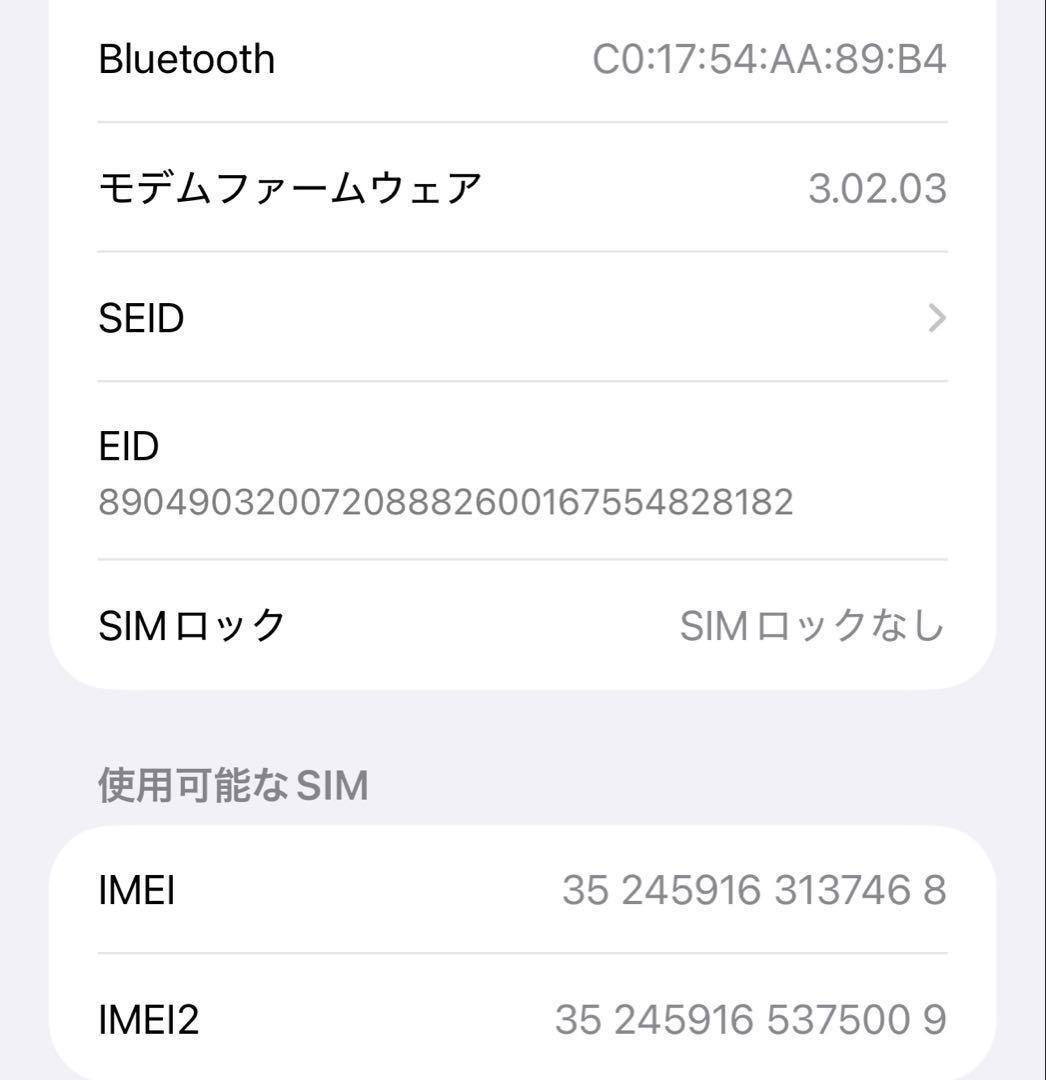
Task: Tap the long EID number value
Action: click(447, 504)
